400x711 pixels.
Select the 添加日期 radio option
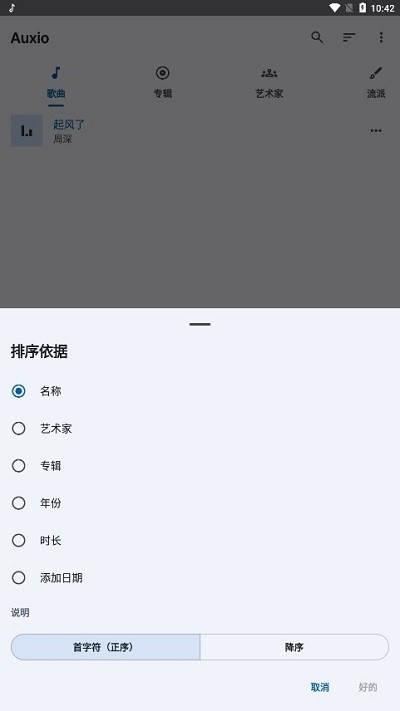(x=200, y=578)
